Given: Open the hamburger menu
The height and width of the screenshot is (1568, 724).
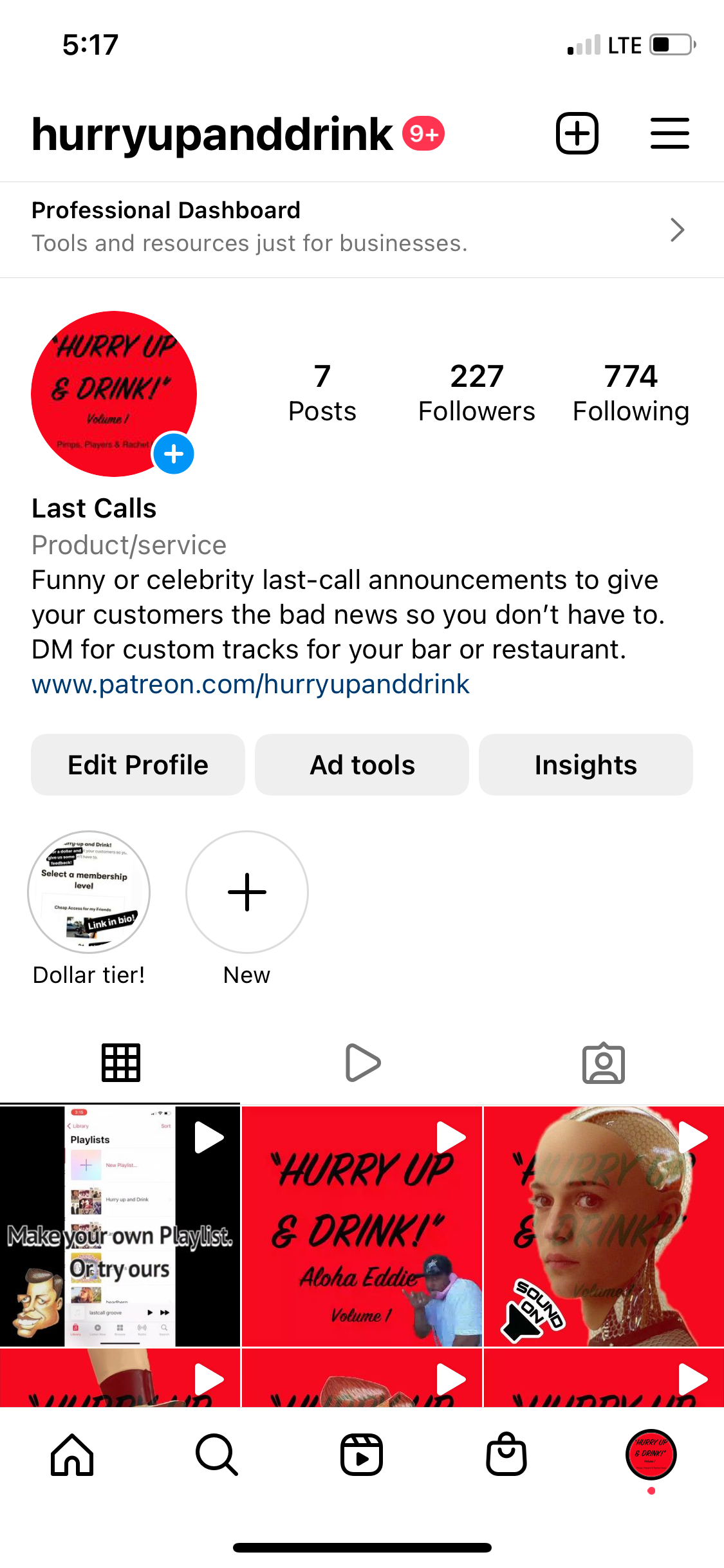Looking at the screenshot, I should (x=669, y=133).
